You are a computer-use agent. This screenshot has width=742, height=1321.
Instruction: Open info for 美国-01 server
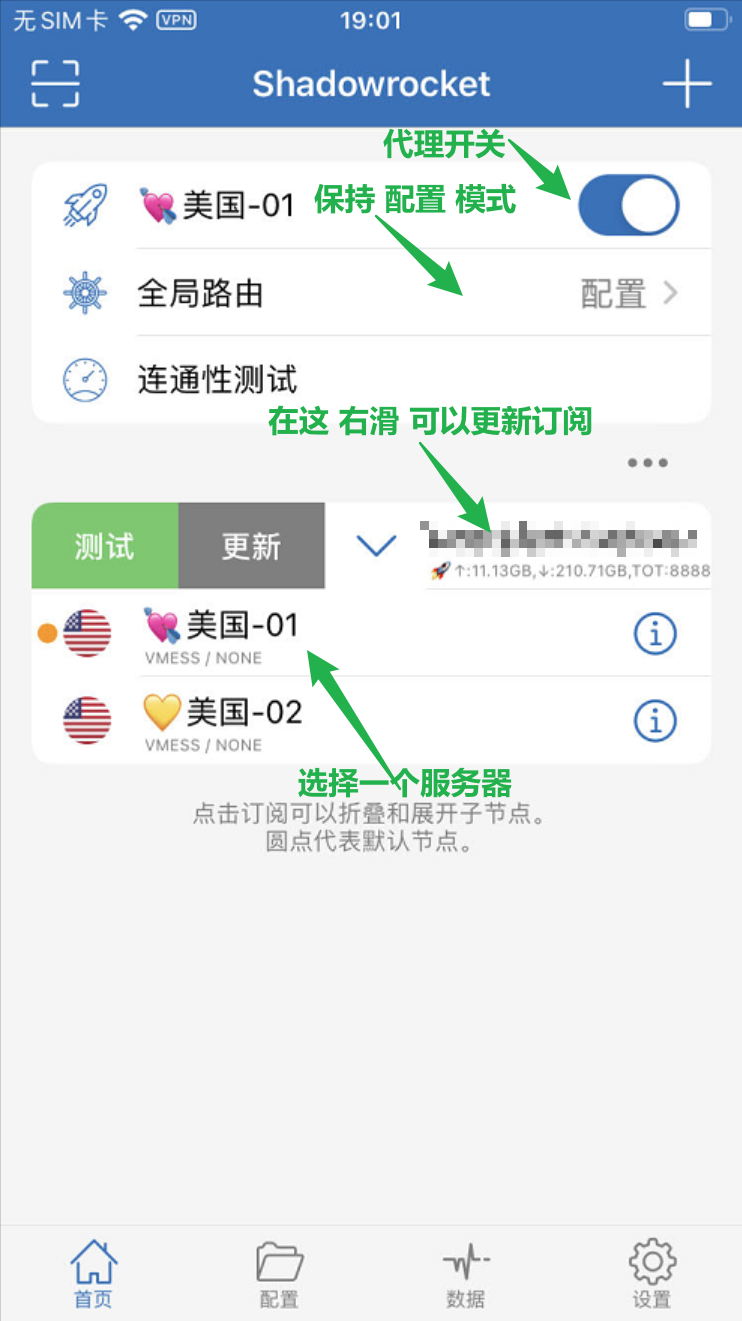point(656,633)
